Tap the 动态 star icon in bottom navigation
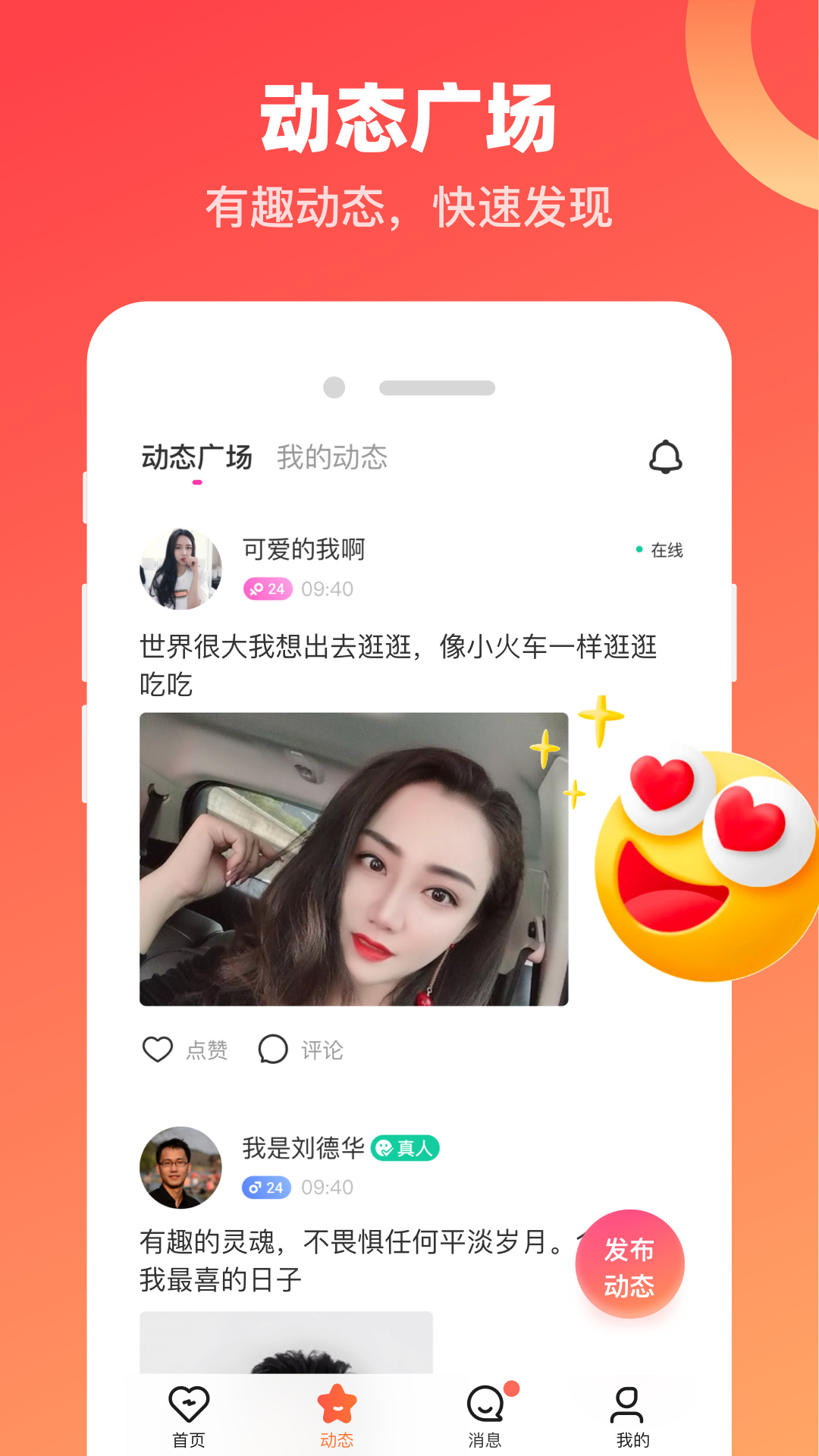This screenshot has height=1456, width=819. 336,1401
